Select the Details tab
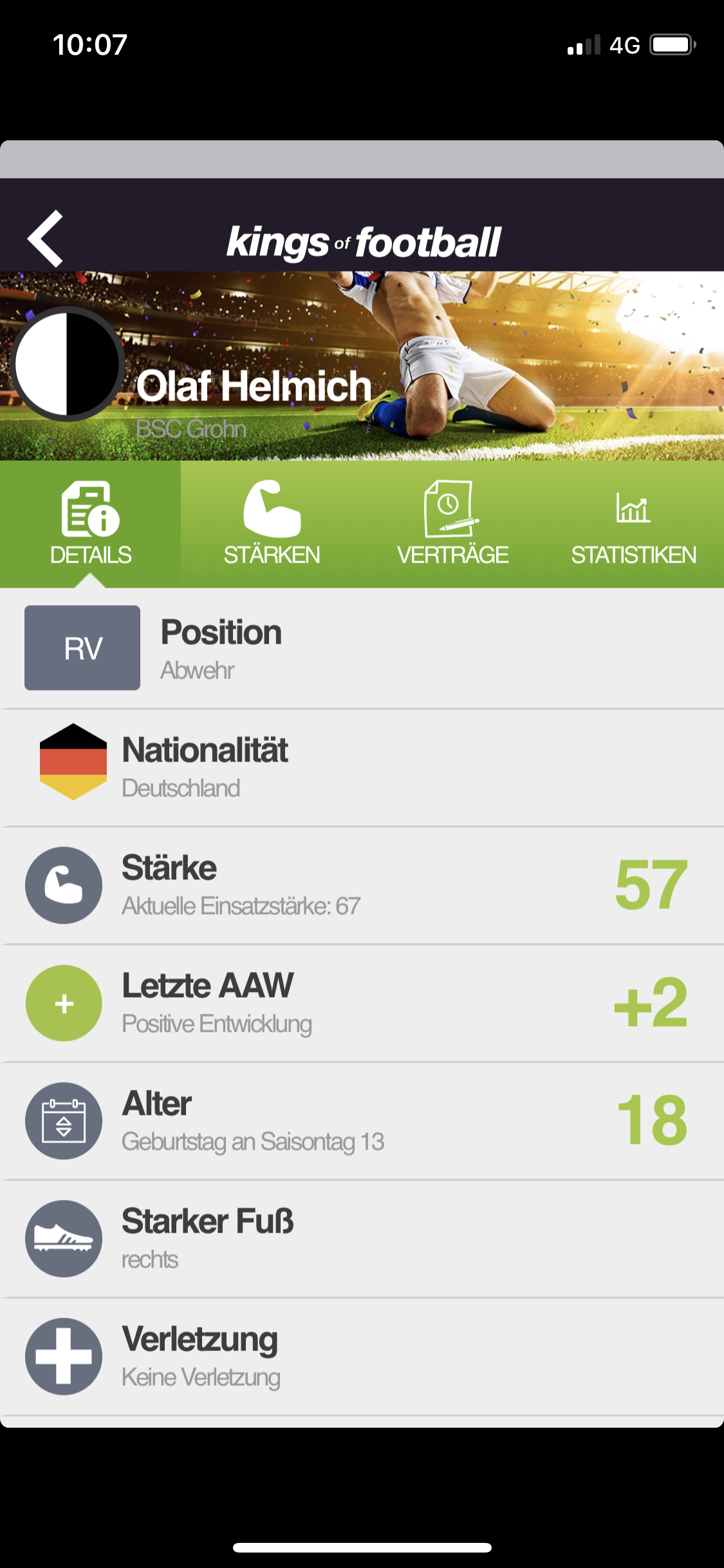 90,523
